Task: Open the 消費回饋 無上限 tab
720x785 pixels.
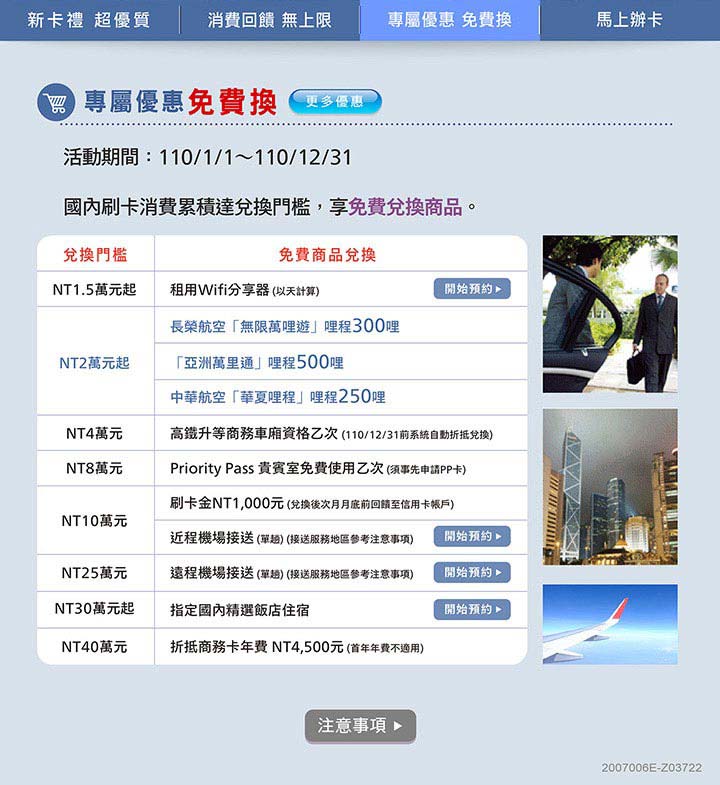Action: [269, 20]
